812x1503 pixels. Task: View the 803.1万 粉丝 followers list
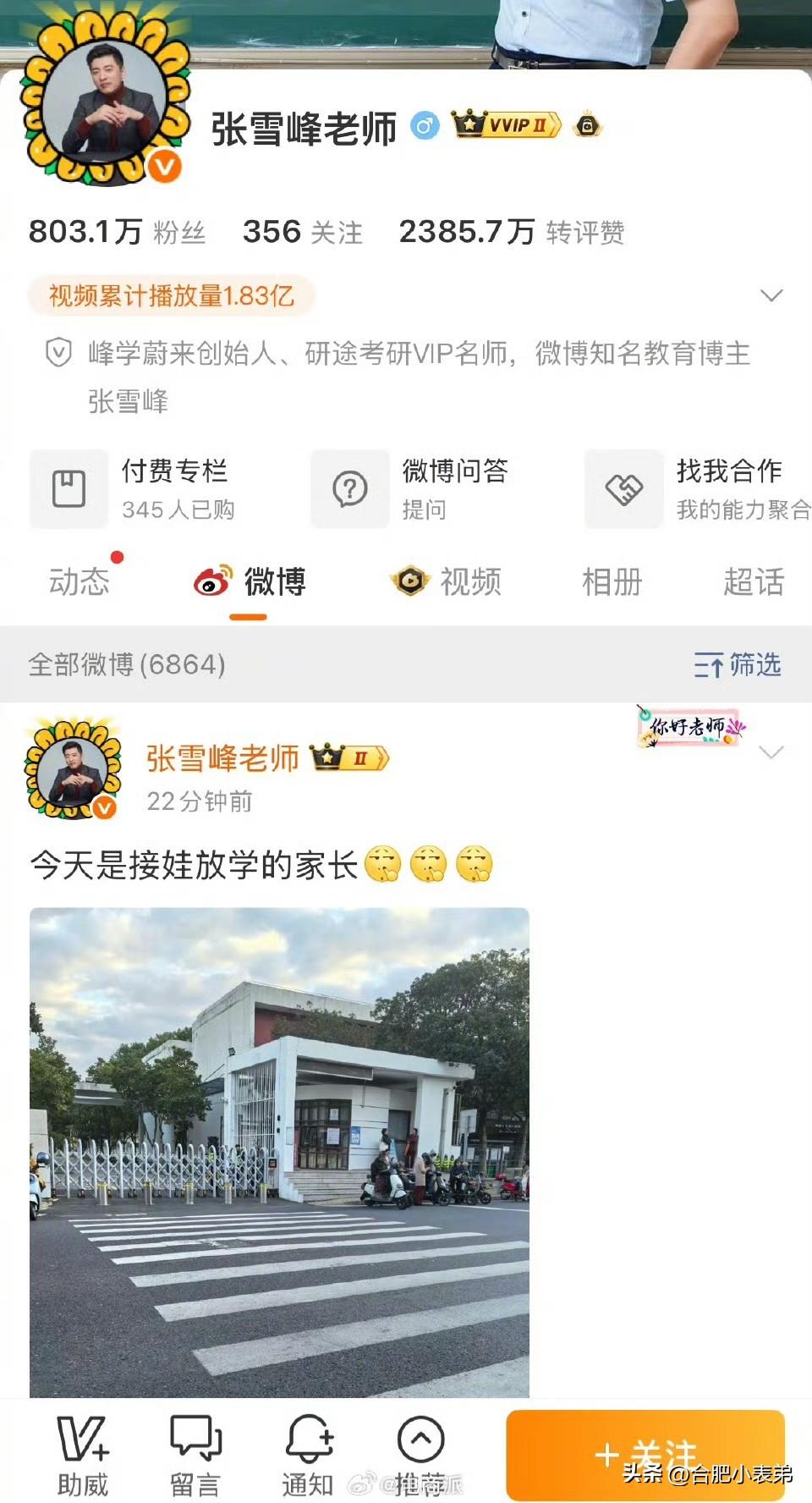118,232
